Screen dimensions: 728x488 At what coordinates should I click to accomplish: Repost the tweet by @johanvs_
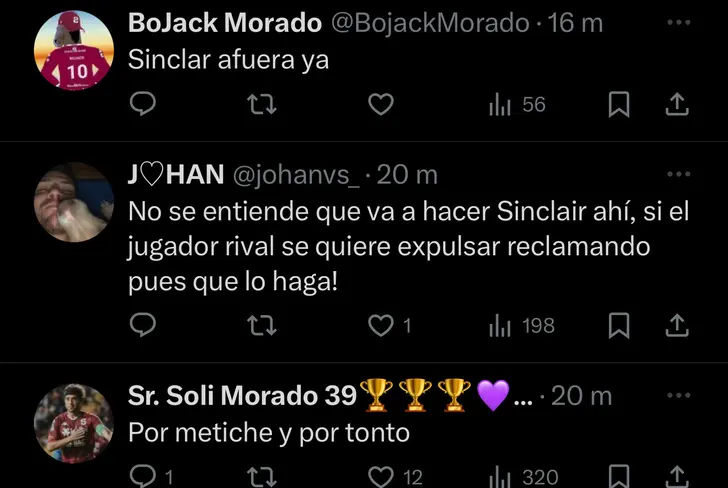[x=261, y=325]
